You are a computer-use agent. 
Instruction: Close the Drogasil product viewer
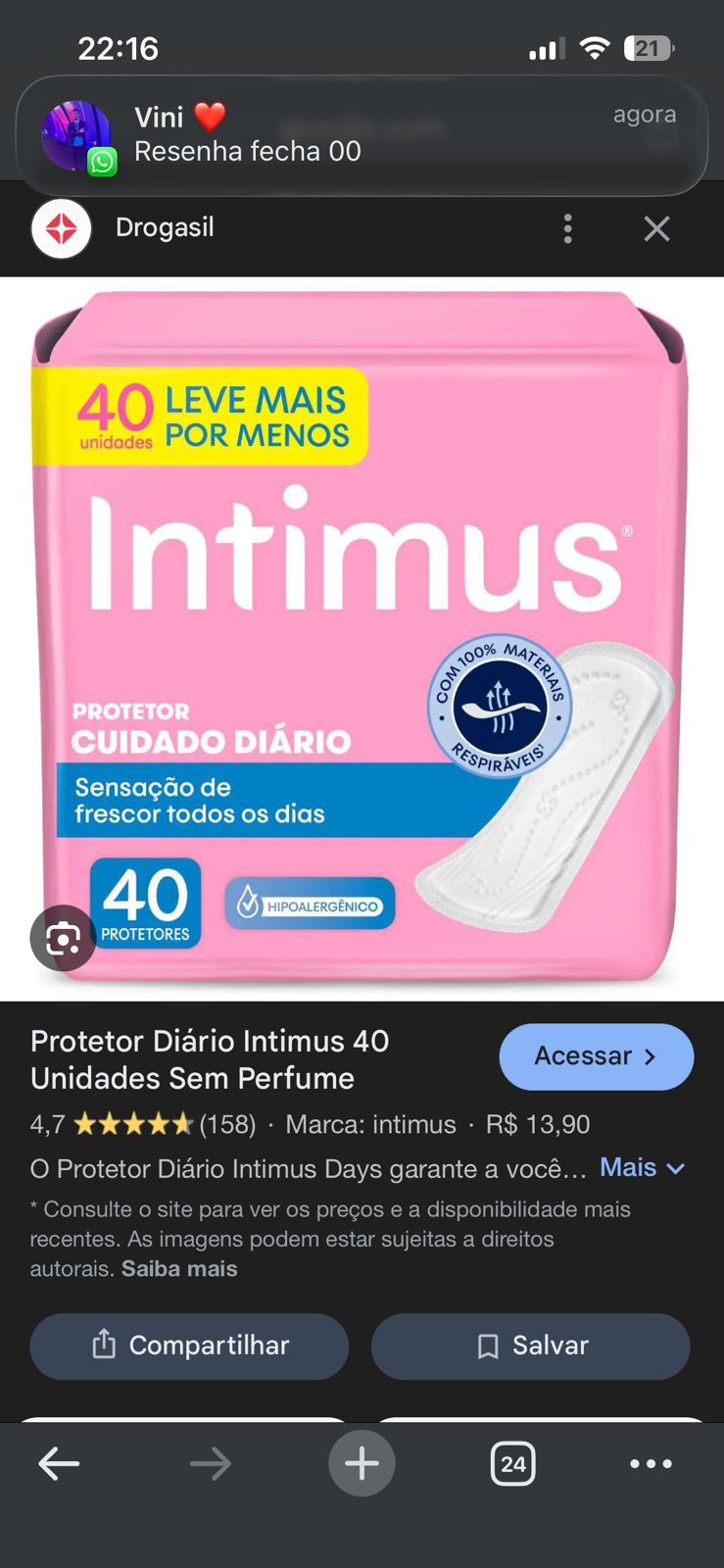click(x=656, y=228)
